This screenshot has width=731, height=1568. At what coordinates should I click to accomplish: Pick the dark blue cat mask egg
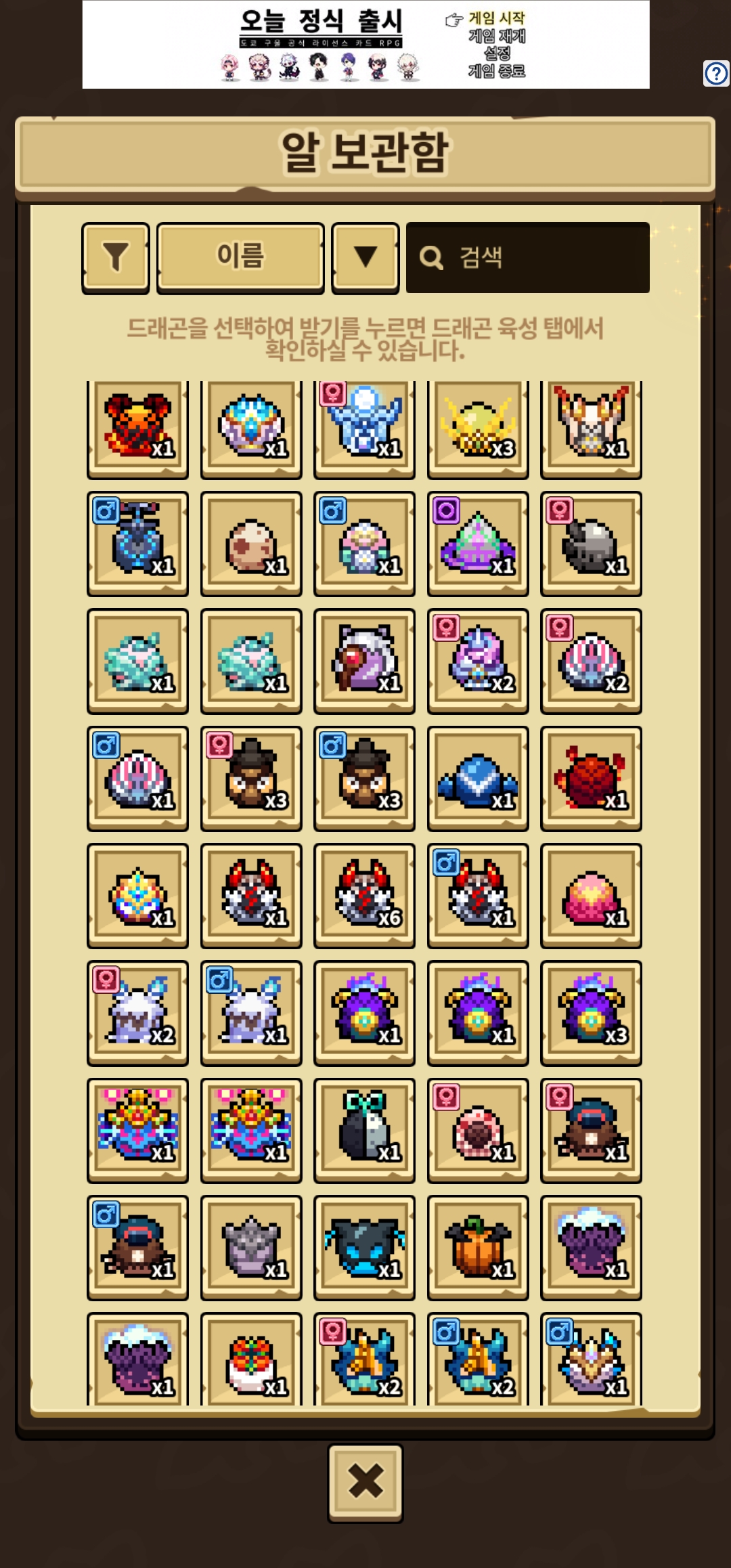364,1248
